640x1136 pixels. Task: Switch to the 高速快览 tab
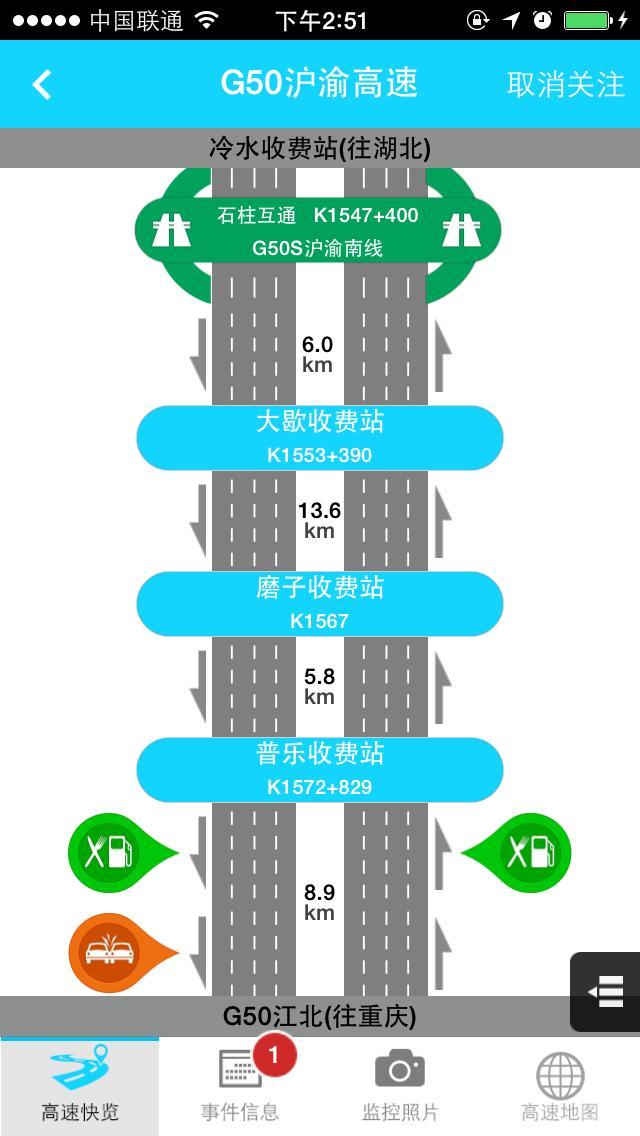pos(80,1087)
